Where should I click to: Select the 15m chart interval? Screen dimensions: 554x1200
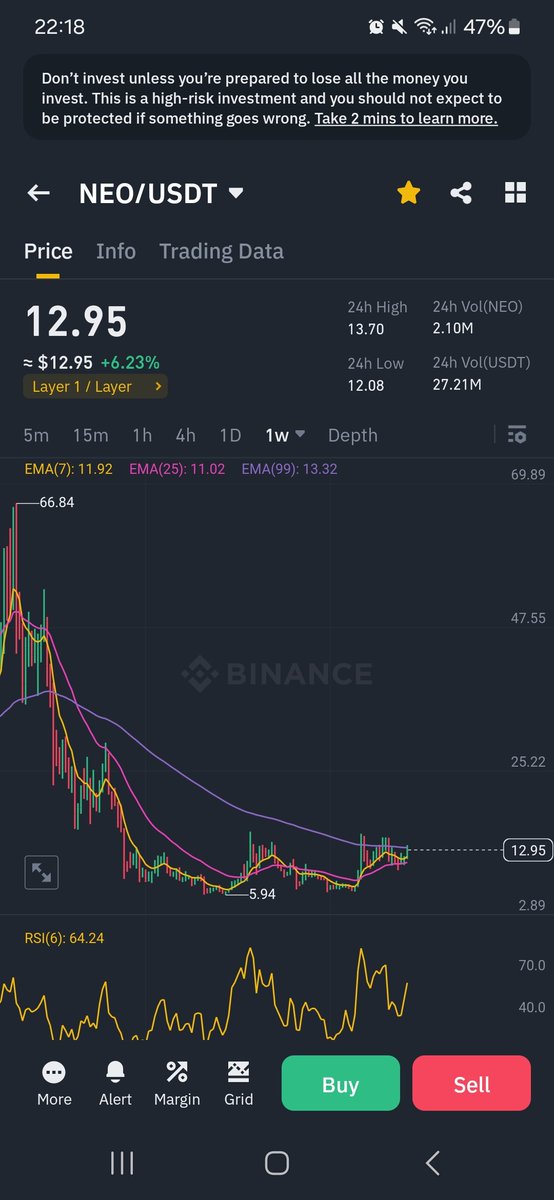(90, 435)
